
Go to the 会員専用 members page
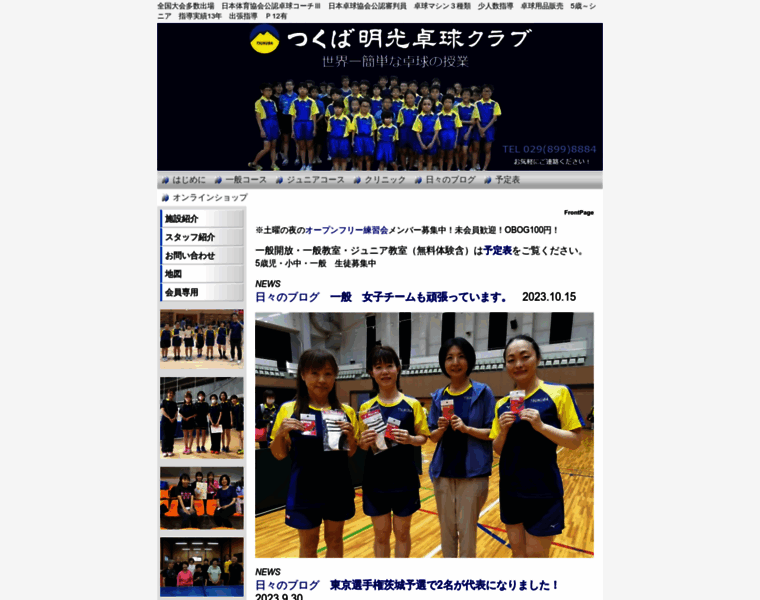point(182,293)
